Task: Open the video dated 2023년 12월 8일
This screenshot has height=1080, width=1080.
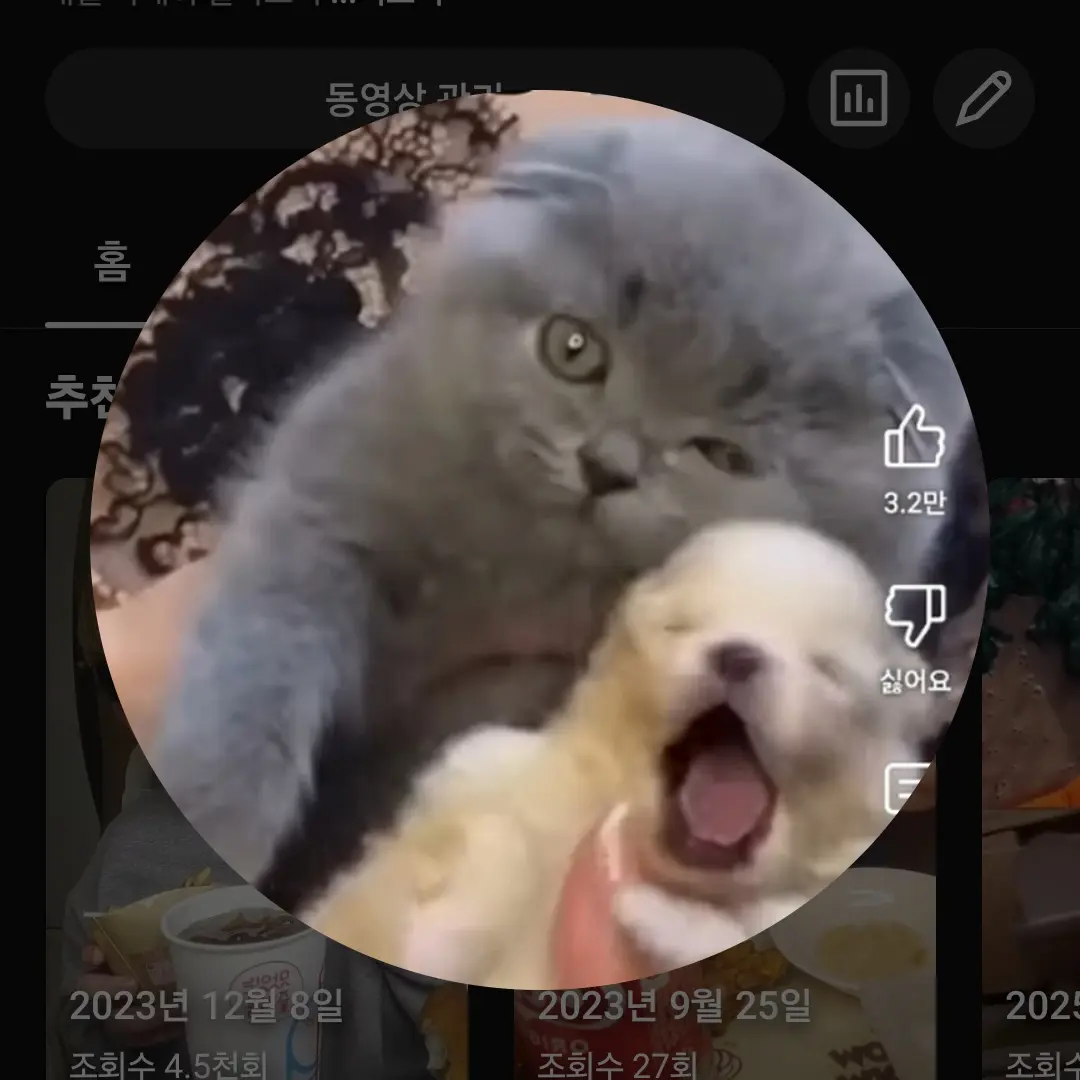Action: [205, 1005]
